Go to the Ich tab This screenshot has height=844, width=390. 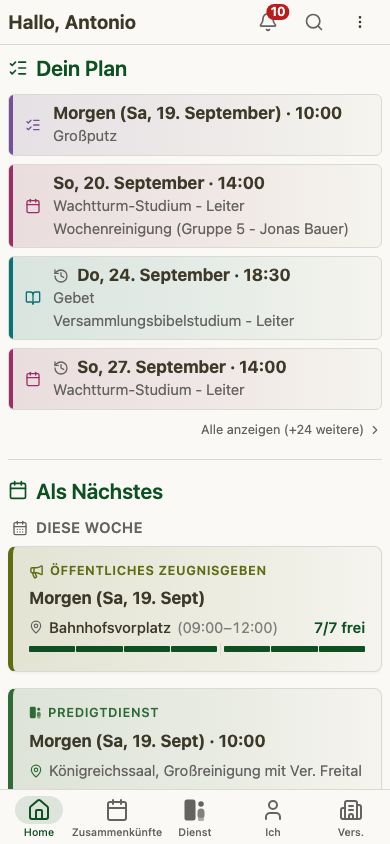273,817
